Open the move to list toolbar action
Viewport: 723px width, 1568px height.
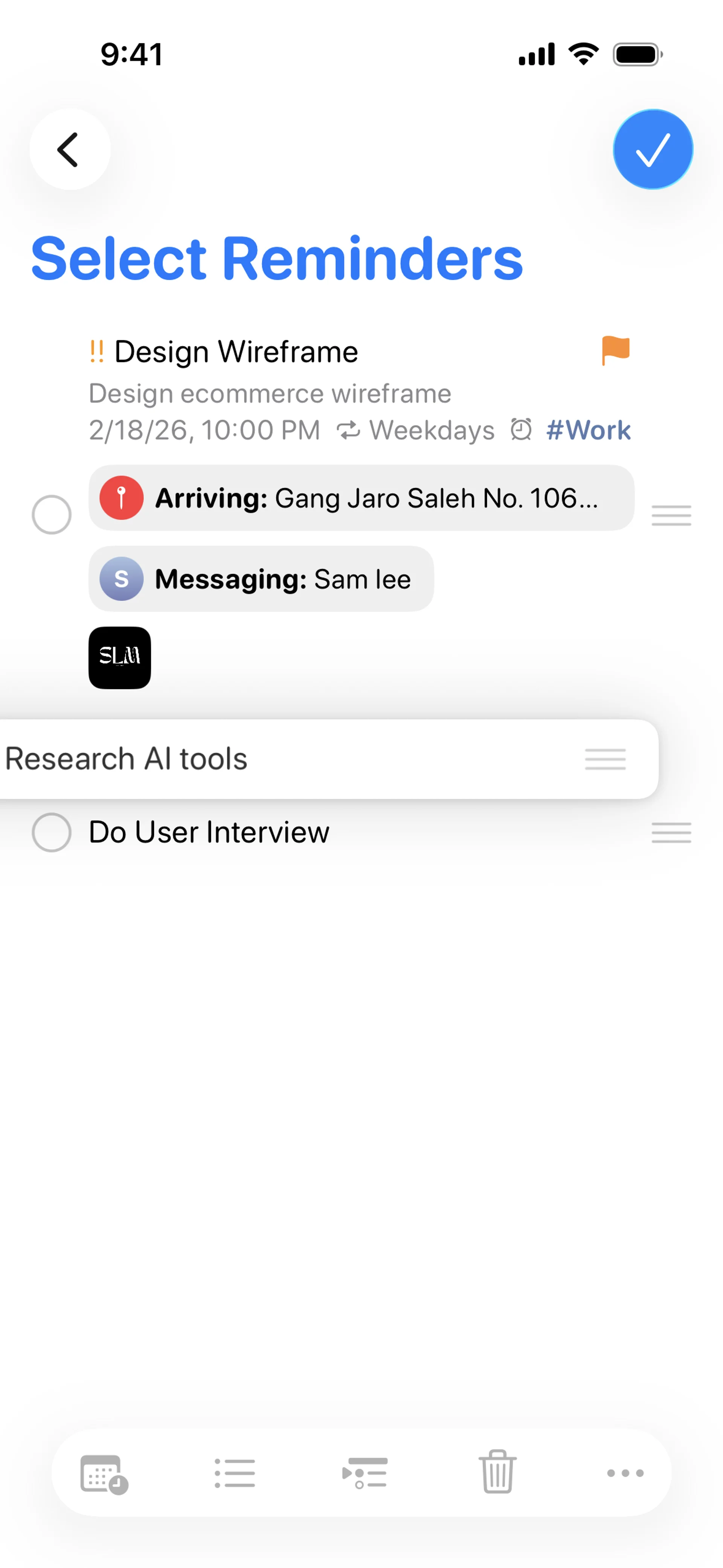pos(235,1473)
